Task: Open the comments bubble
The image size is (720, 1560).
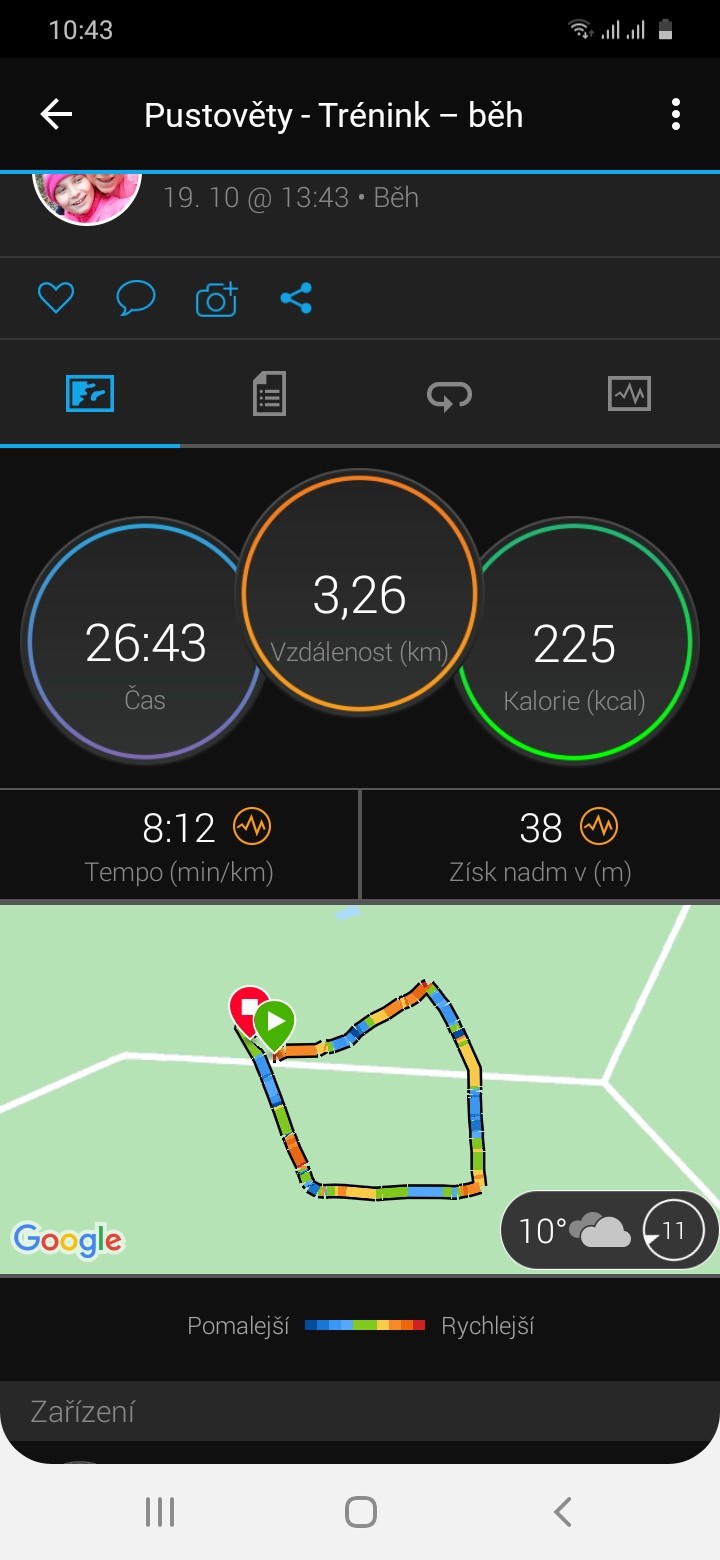Action: (136, 298)
